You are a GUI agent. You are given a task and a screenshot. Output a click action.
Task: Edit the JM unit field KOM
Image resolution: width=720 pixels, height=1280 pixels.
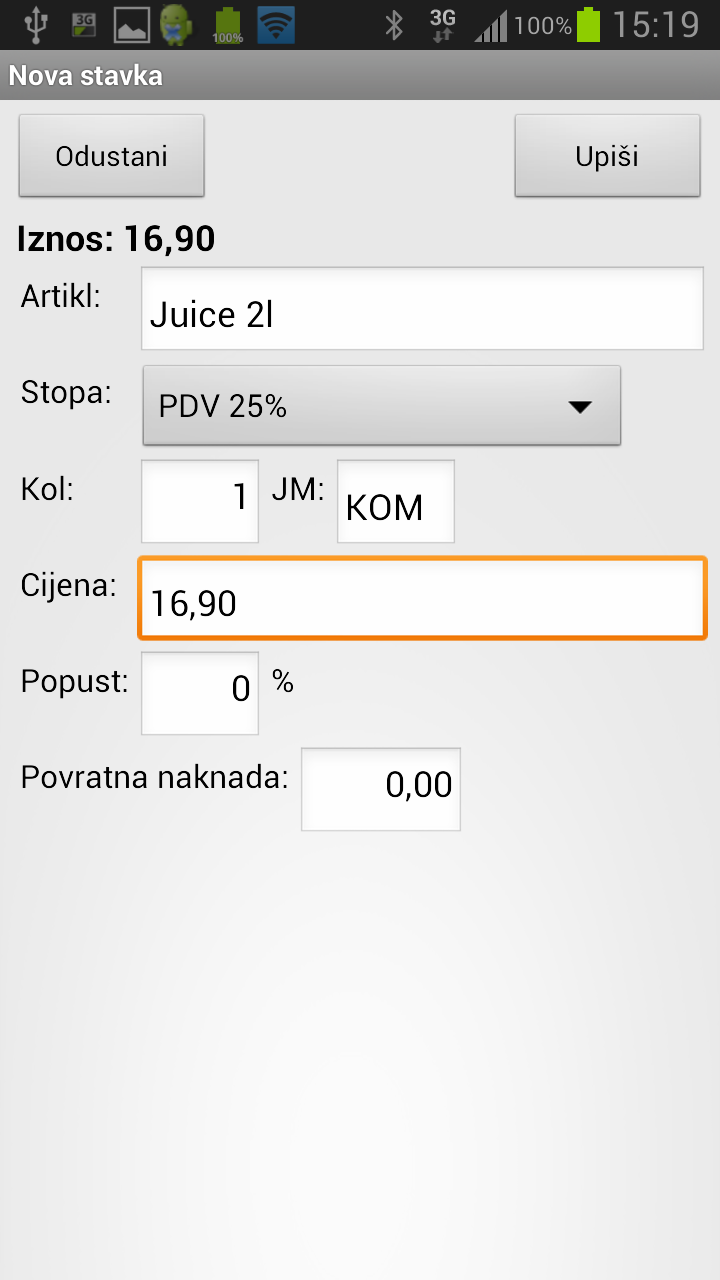pyautogui.click(x=396, y=501)
